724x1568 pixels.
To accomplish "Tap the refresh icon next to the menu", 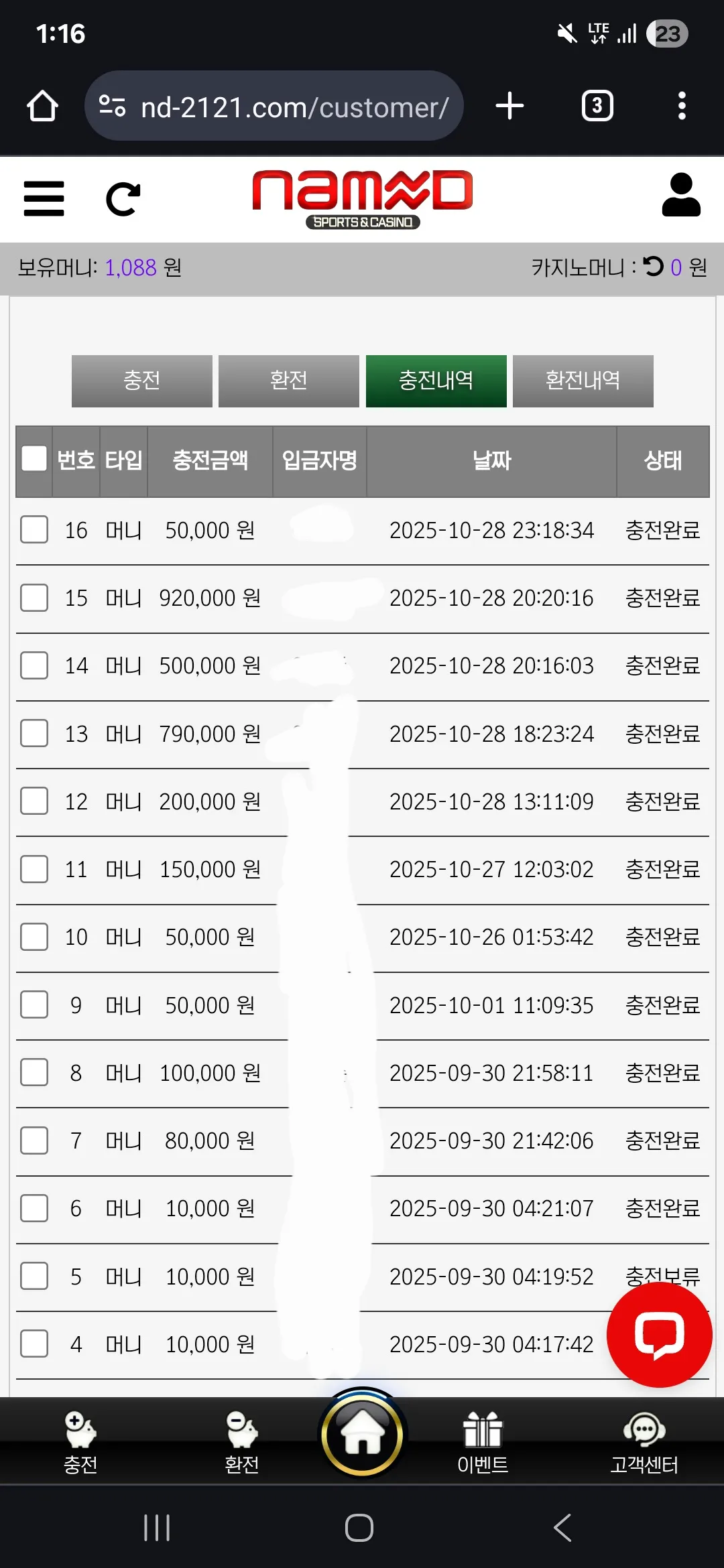I will (123, 199).
